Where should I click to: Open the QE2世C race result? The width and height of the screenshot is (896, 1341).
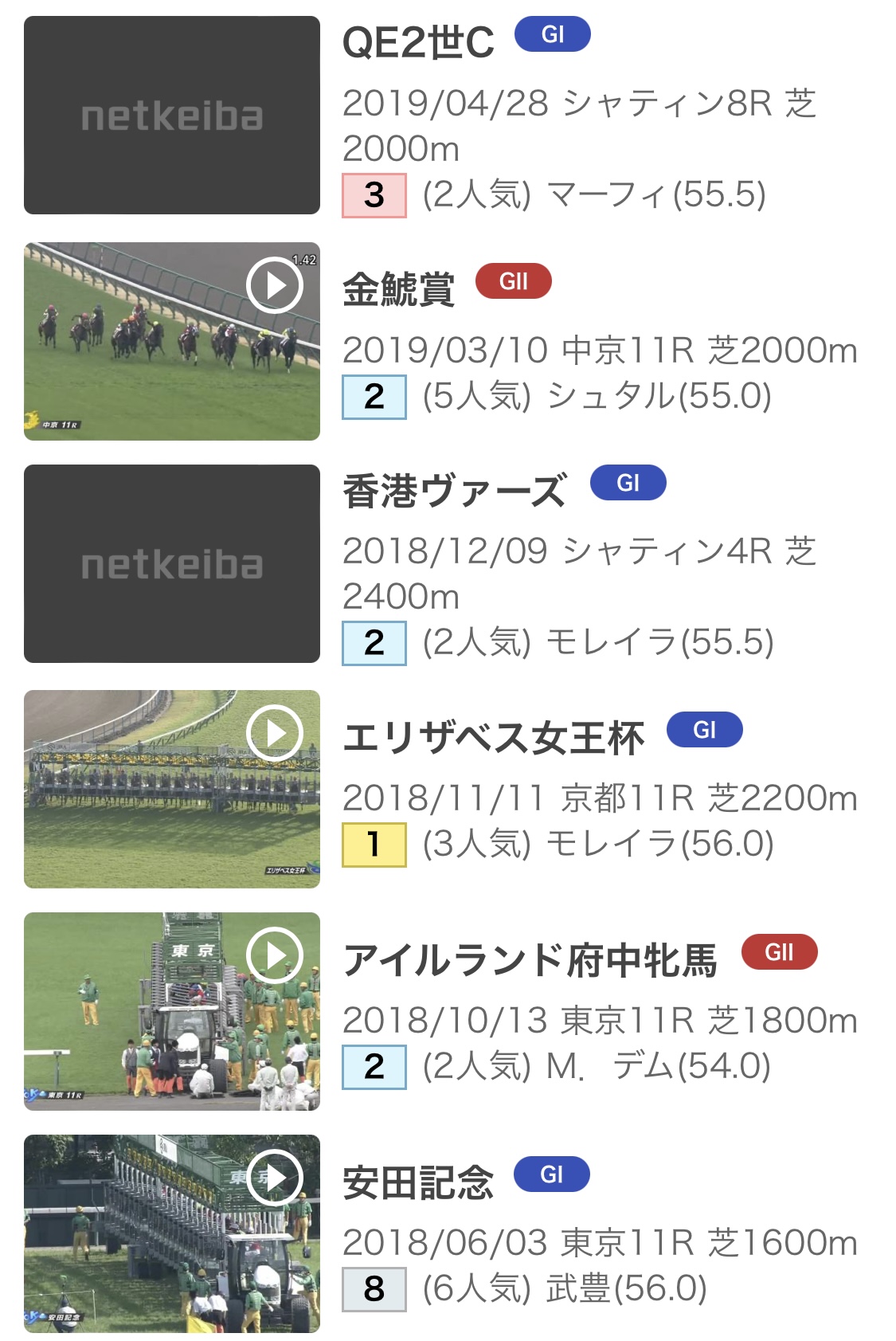tap(418, 43)
